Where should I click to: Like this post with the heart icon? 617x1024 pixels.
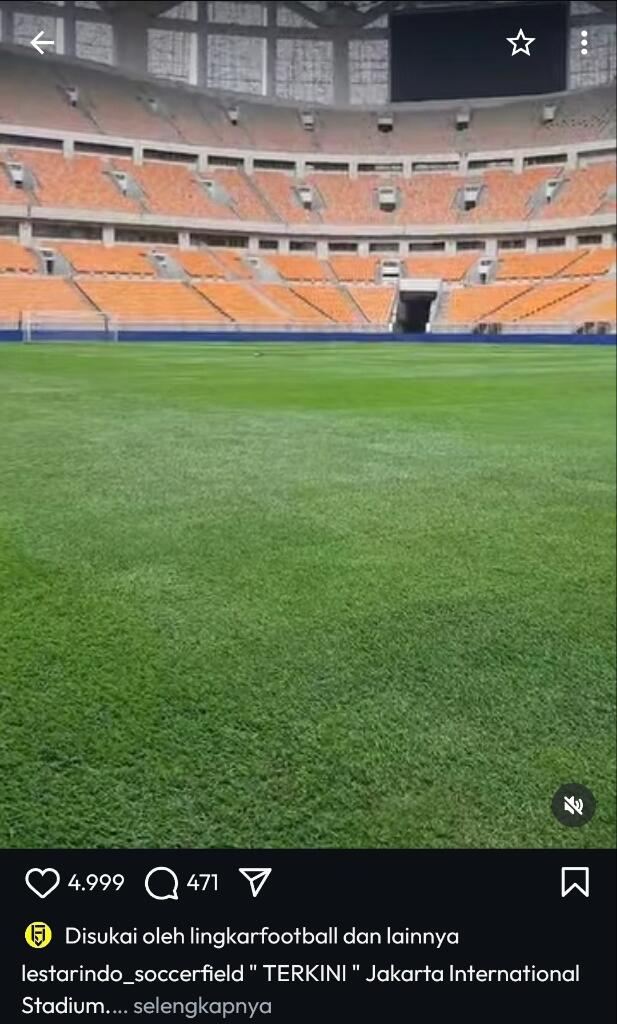[42, 883]
